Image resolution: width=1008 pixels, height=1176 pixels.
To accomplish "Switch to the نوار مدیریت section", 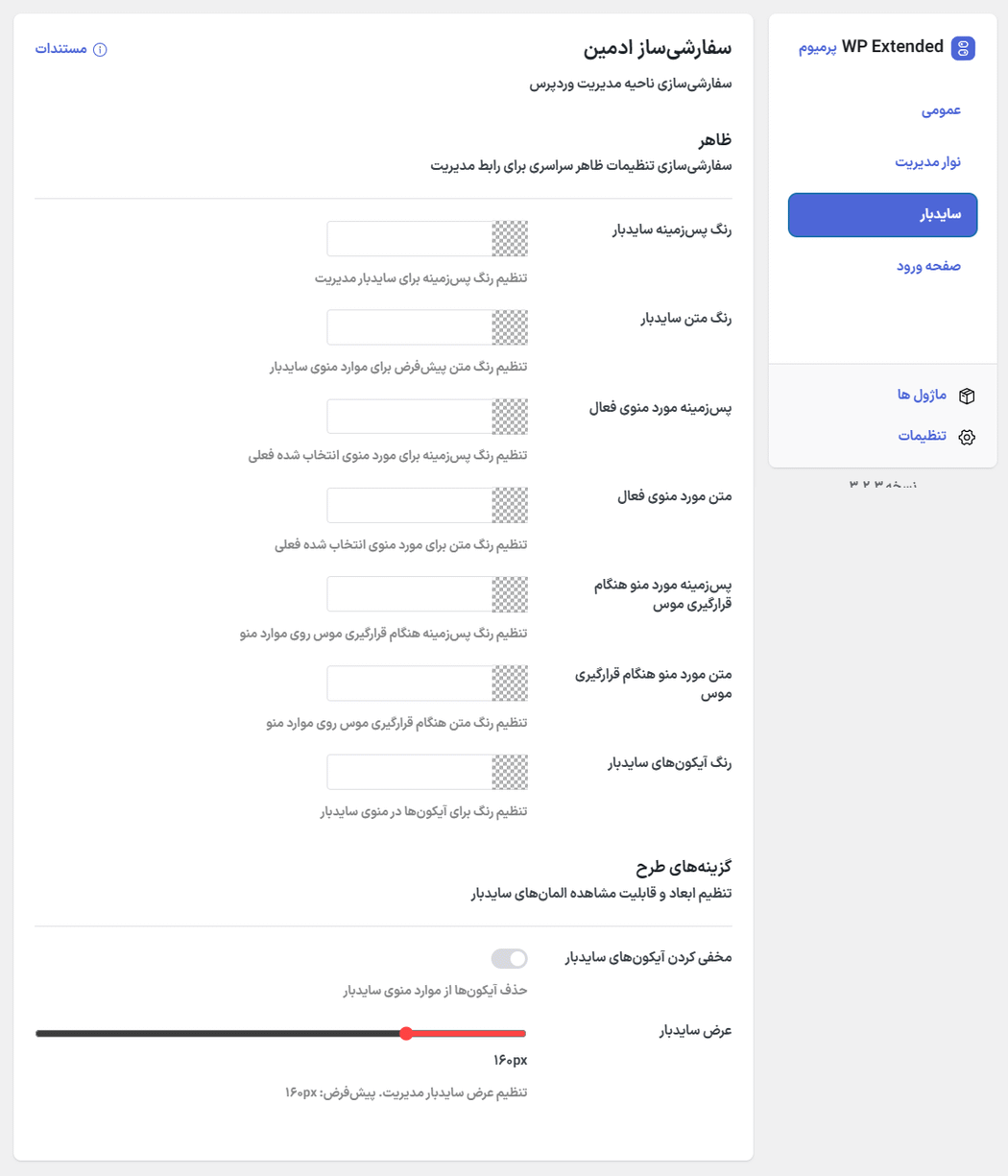I will 930,162.
